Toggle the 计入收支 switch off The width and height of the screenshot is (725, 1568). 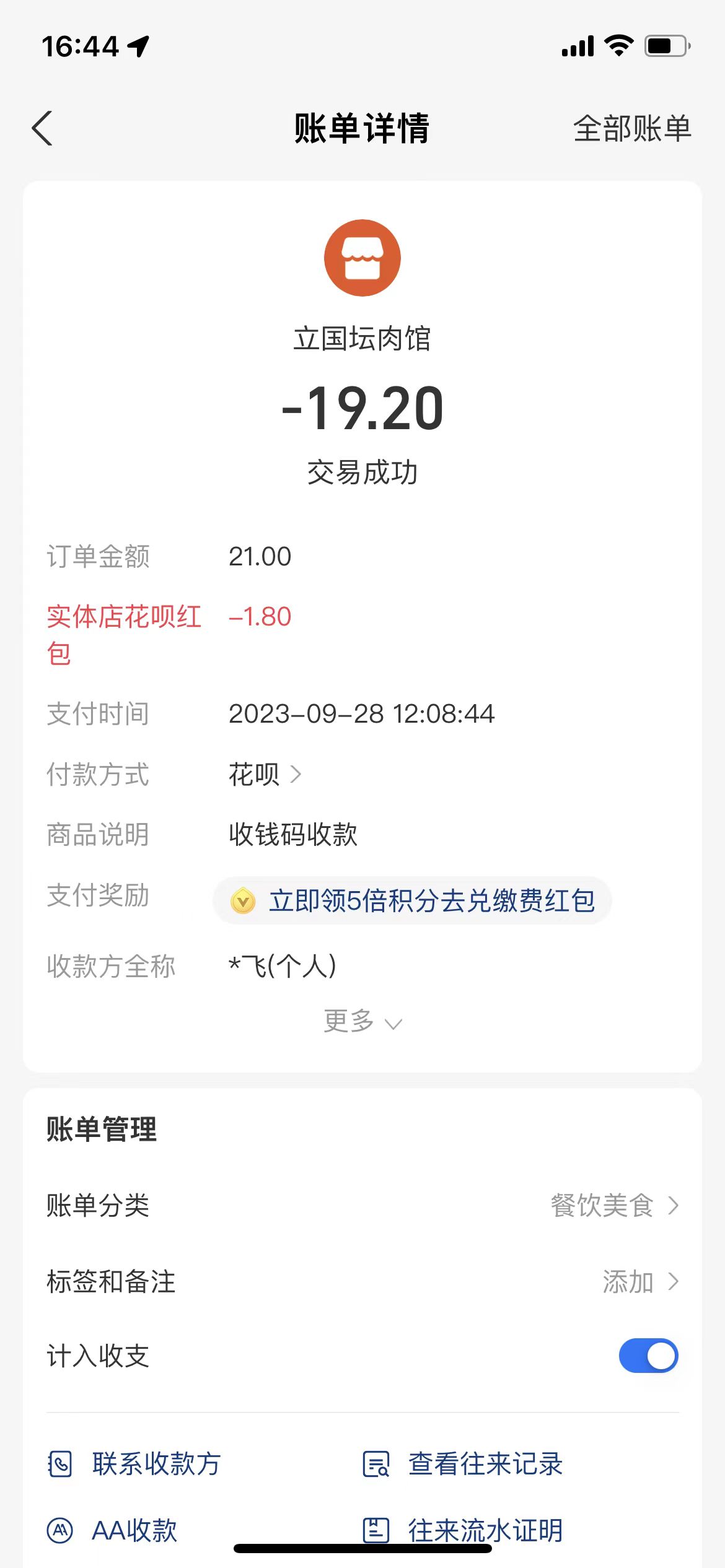[x=648, y=1356]
